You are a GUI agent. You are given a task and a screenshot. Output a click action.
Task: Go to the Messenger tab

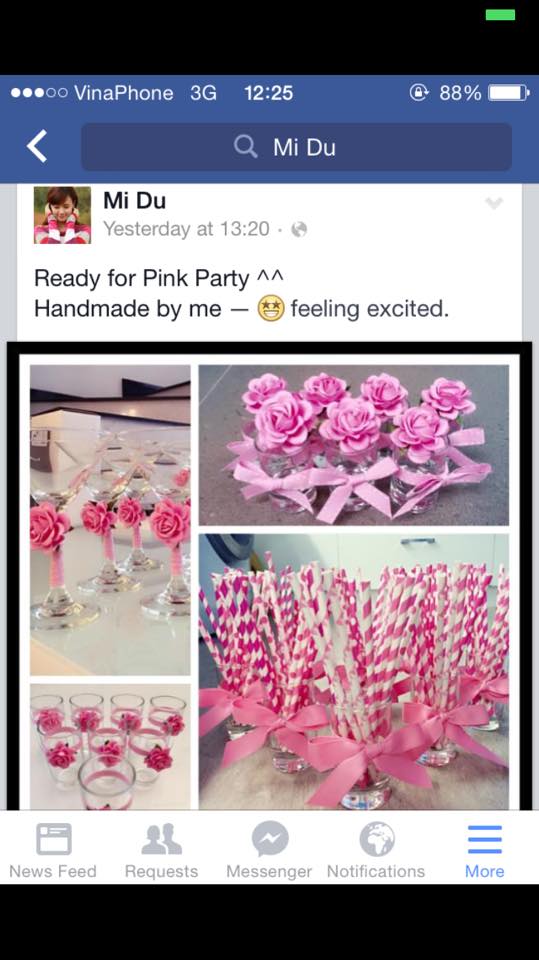(x=270, y=850)
